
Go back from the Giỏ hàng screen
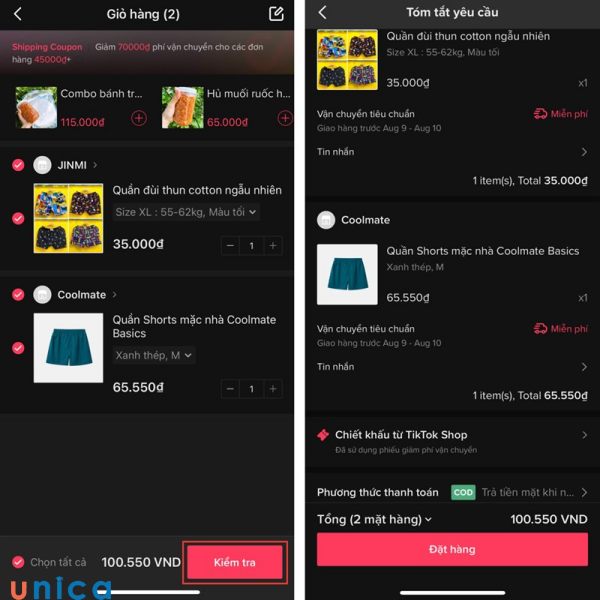(x=18, y=14)
